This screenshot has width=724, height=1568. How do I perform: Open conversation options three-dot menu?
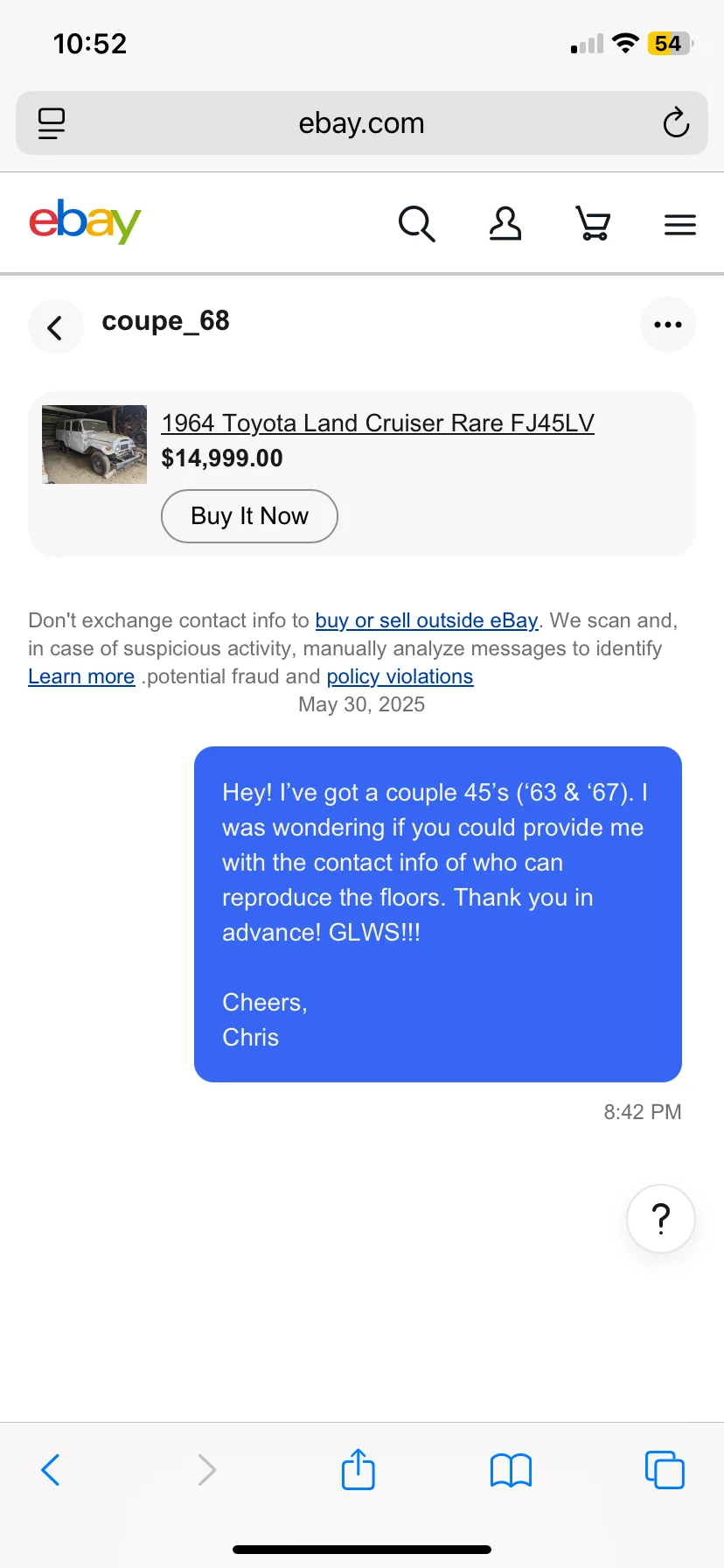point(668,325)
